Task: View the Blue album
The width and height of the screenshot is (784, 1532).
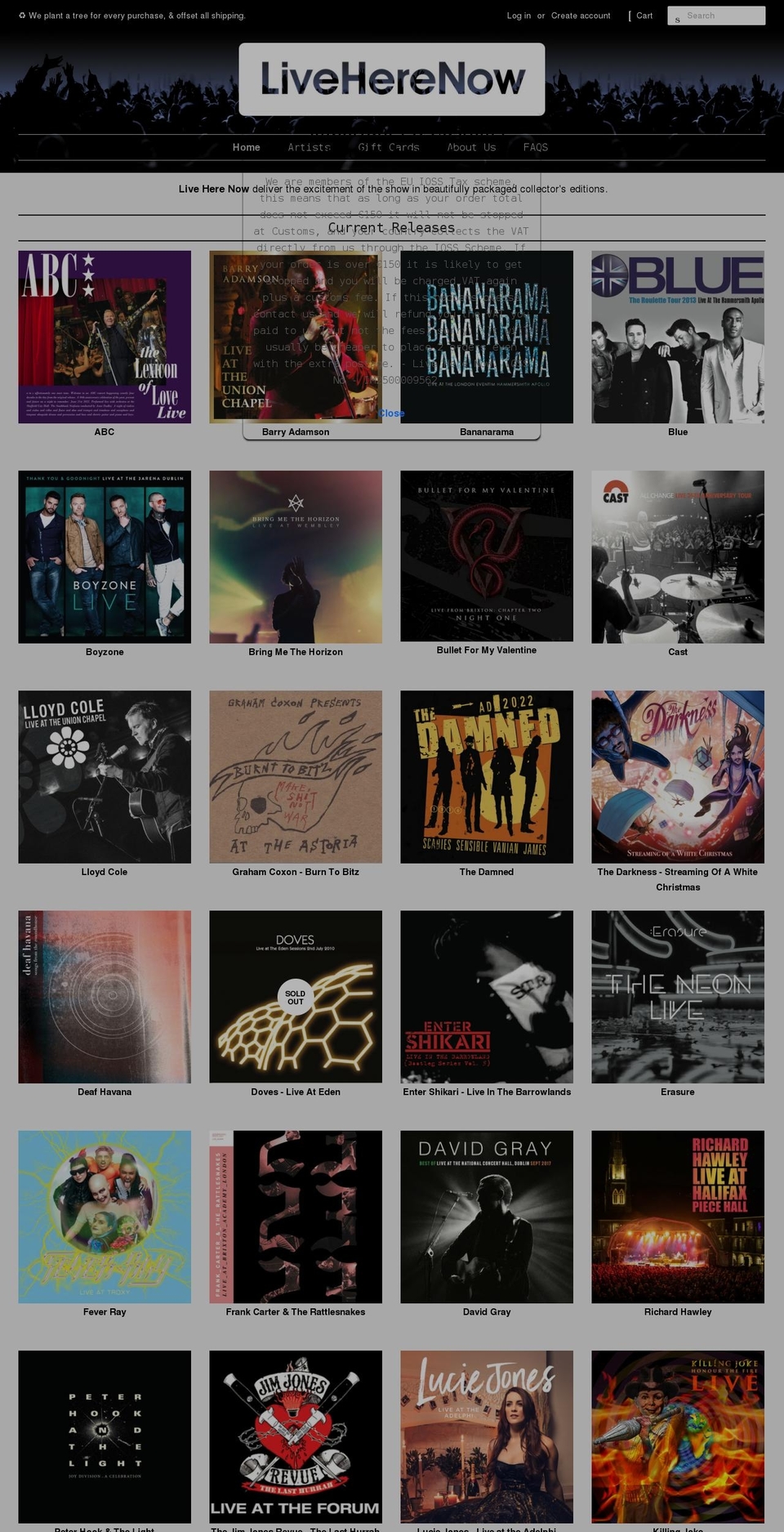Action: pos(677,337)
